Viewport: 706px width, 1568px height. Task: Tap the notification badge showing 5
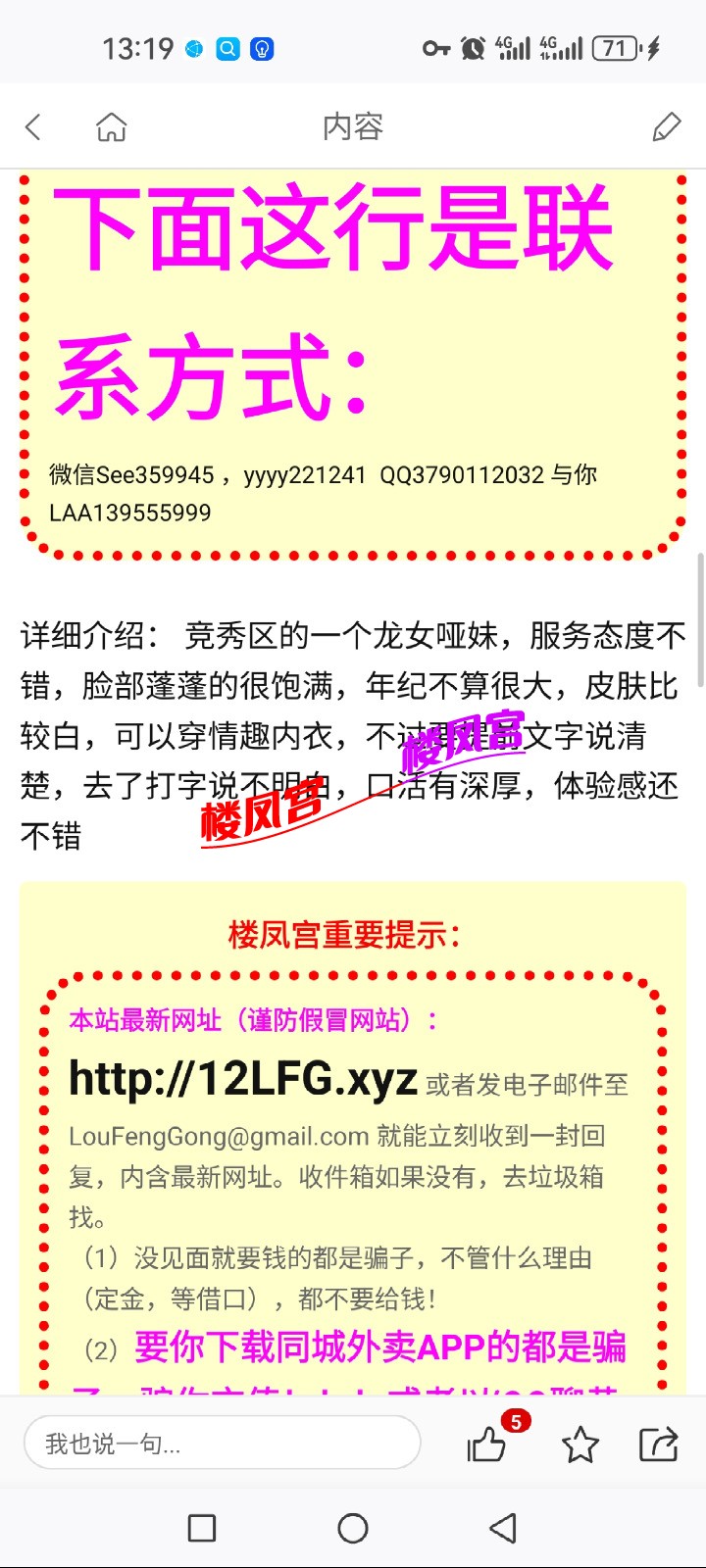[516, 1420]
